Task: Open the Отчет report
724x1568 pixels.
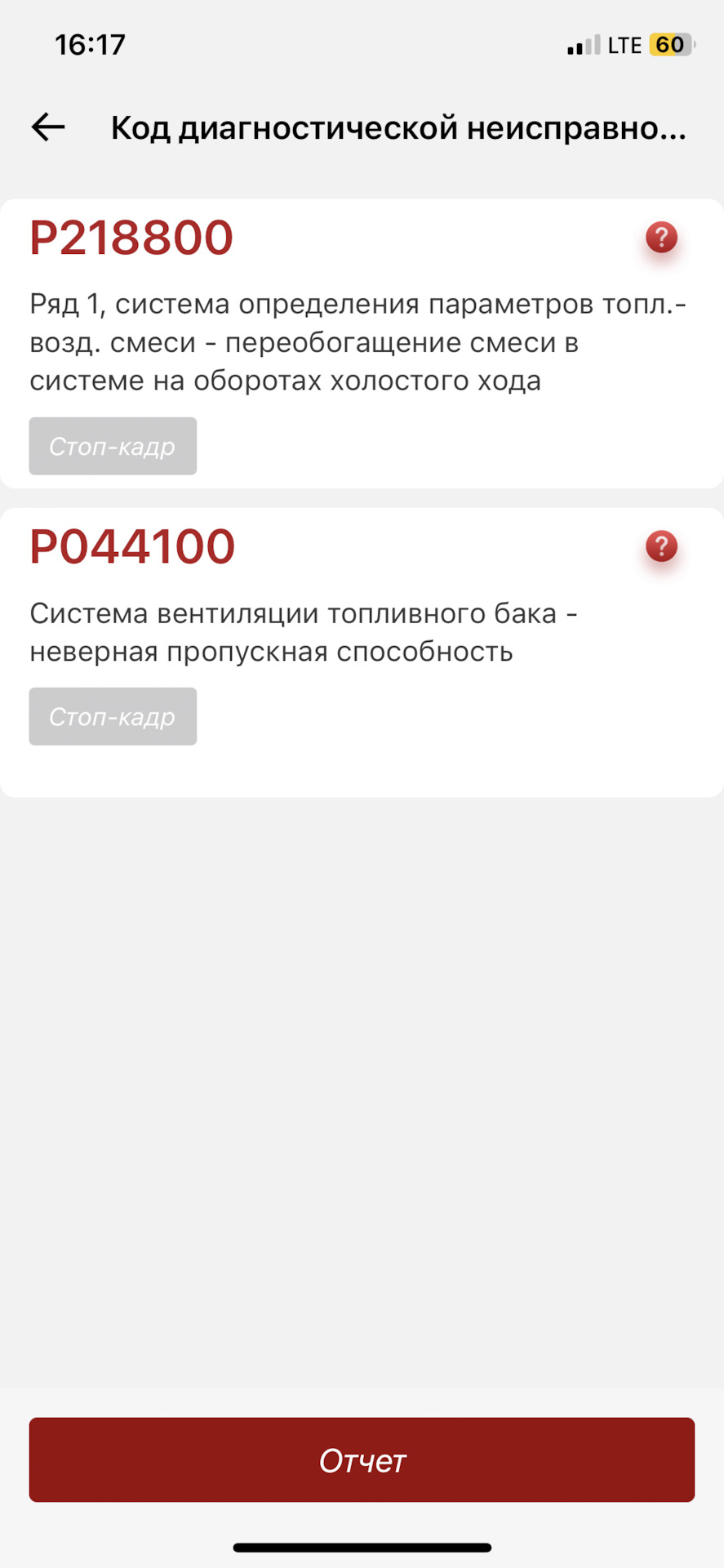Action: [x=362, y=1459]
